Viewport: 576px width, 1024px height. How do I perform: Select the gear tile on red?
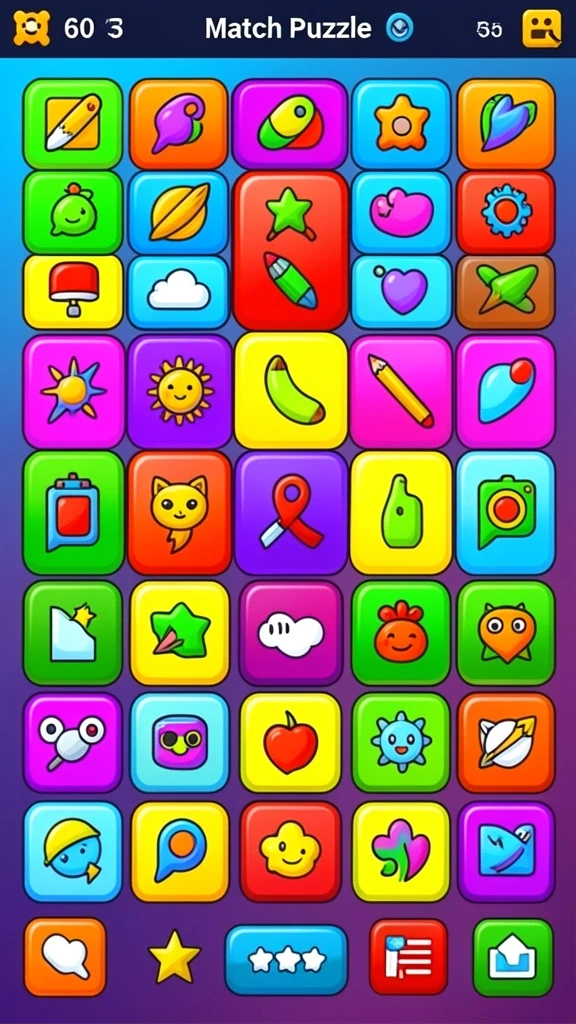pyautogui.click(x=506, y=212)
